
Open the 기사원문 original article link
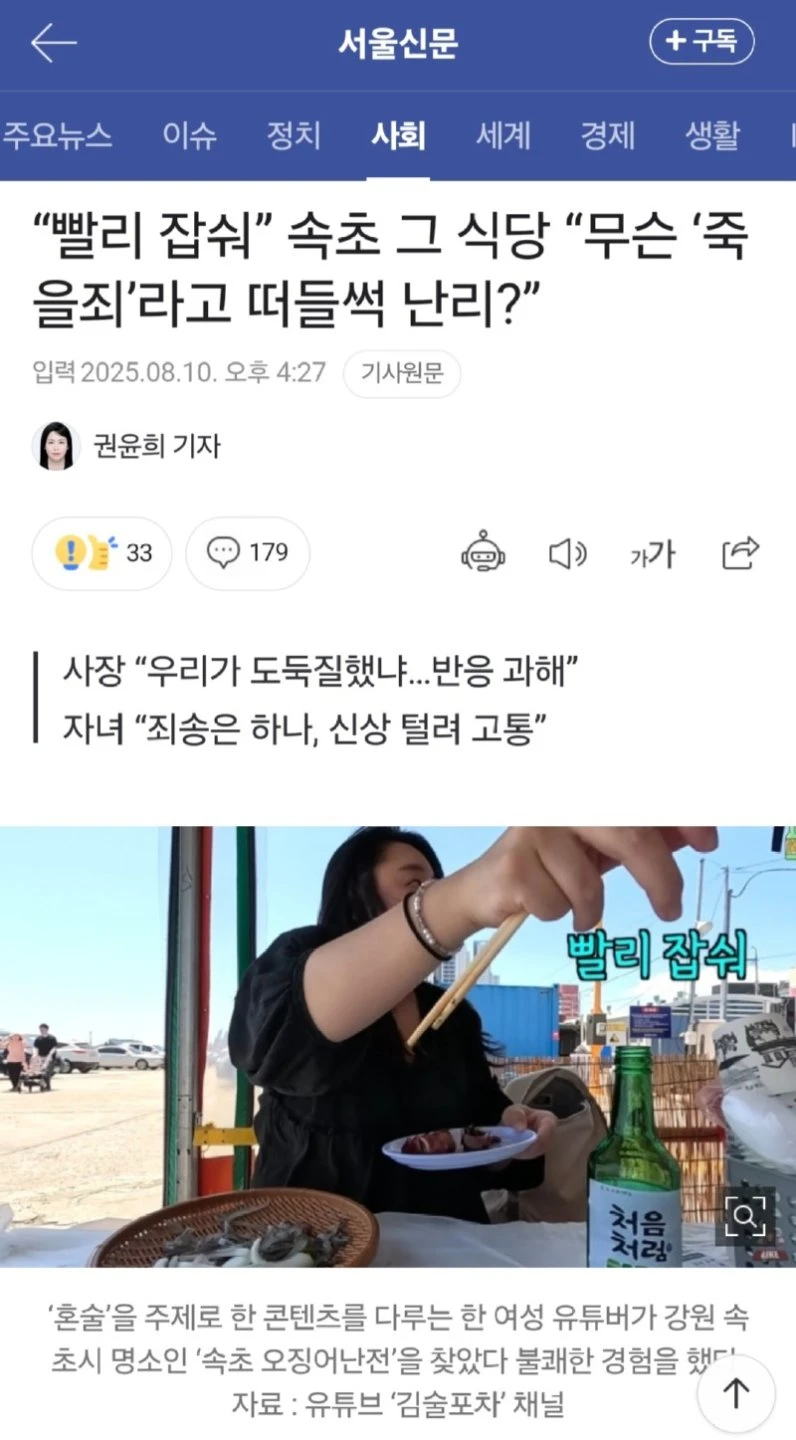click(x=401, y=374)
